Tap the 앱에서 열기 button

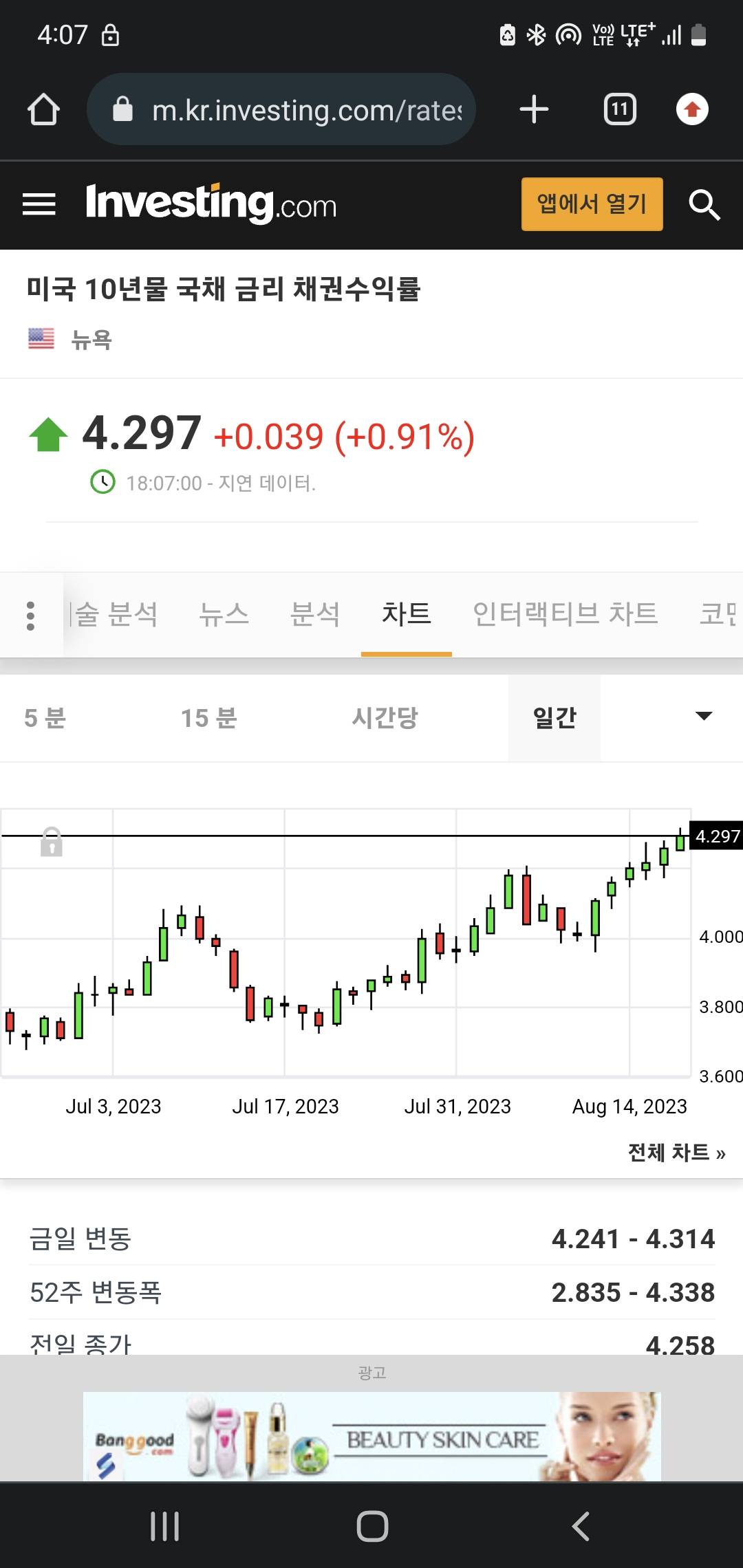(592, 204)
